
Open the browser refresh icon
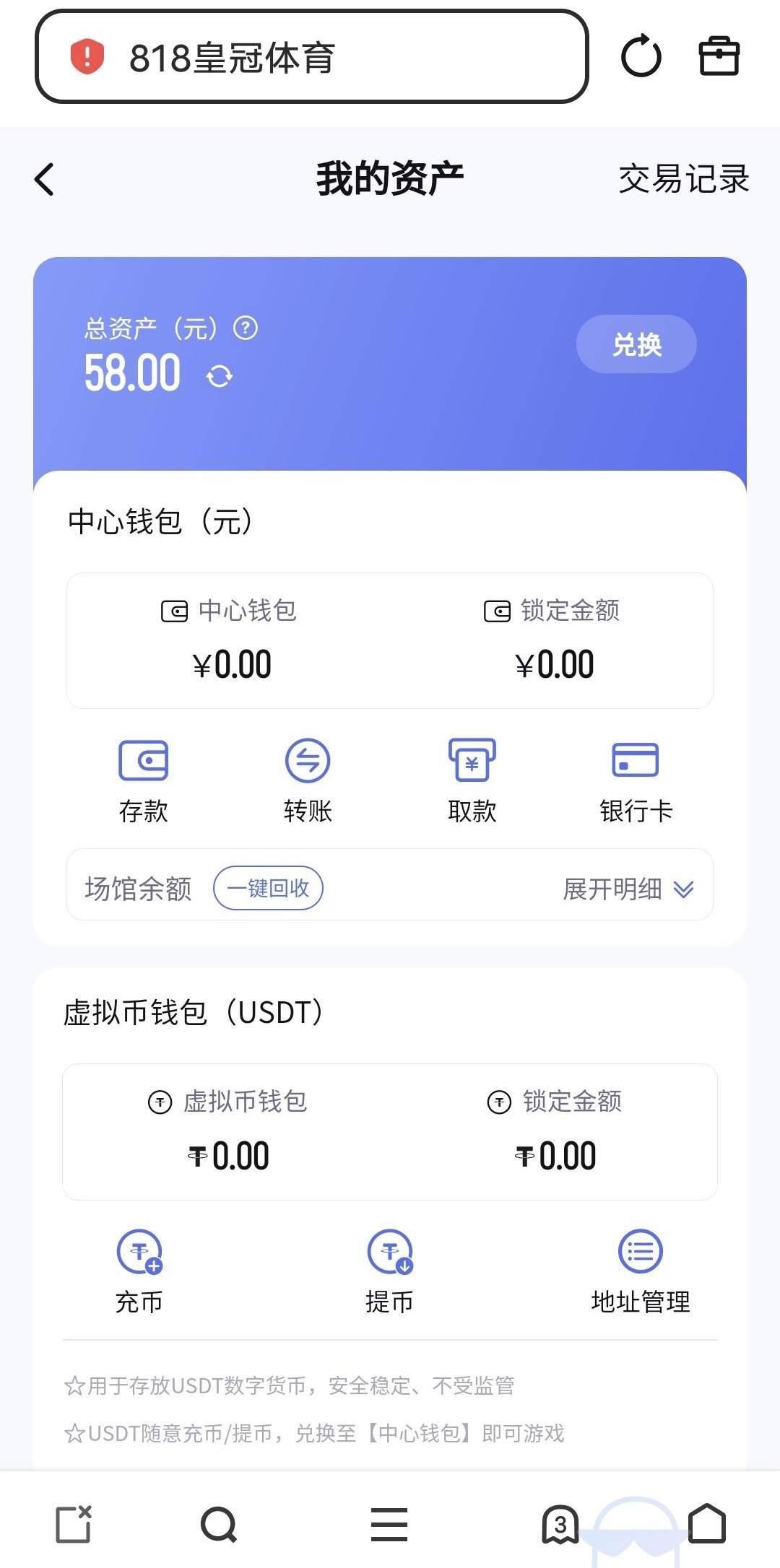tap(641, 56)
